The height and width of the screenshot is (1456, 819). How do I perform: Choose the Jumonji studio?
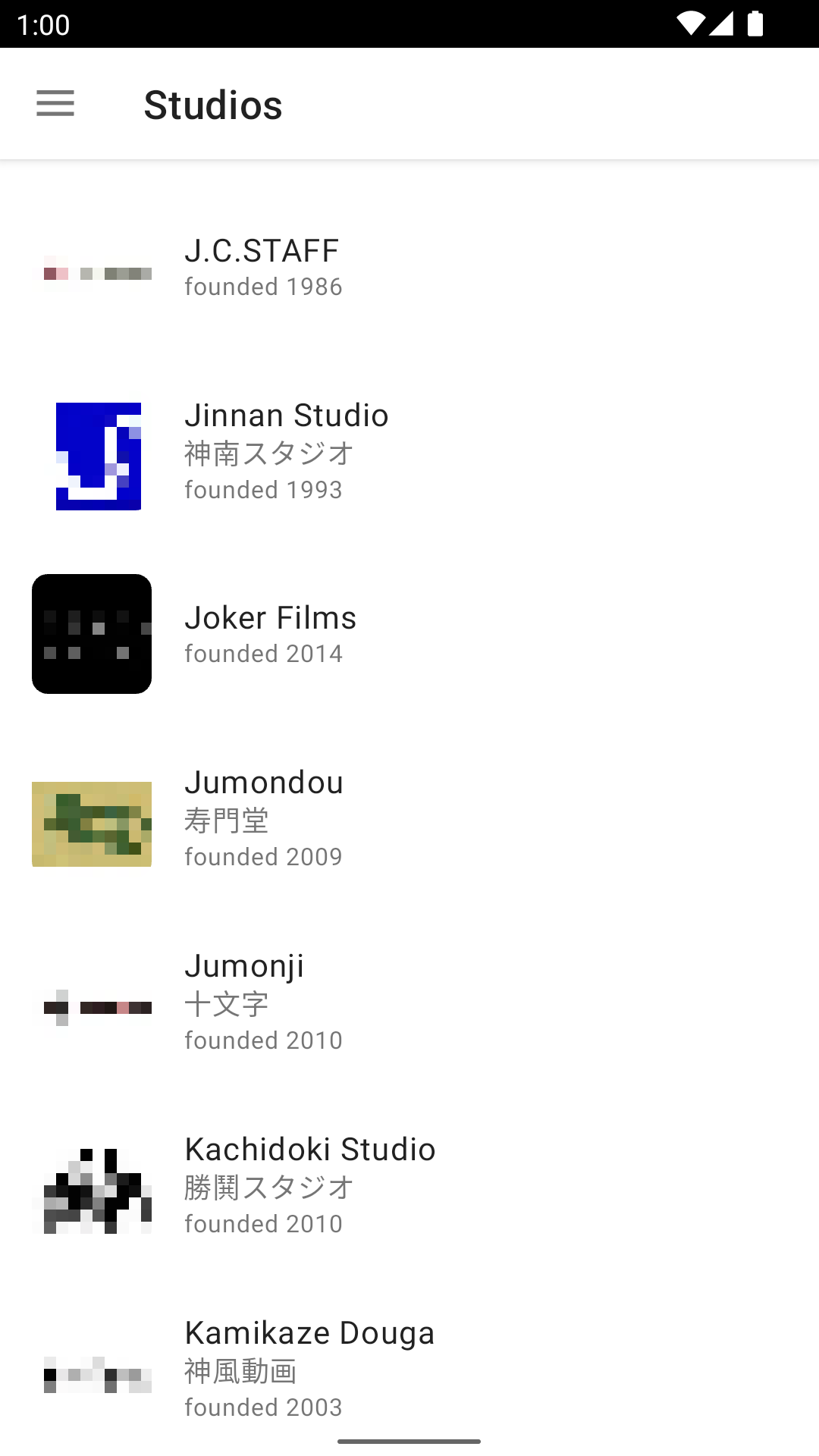[x=409, y=1002]
